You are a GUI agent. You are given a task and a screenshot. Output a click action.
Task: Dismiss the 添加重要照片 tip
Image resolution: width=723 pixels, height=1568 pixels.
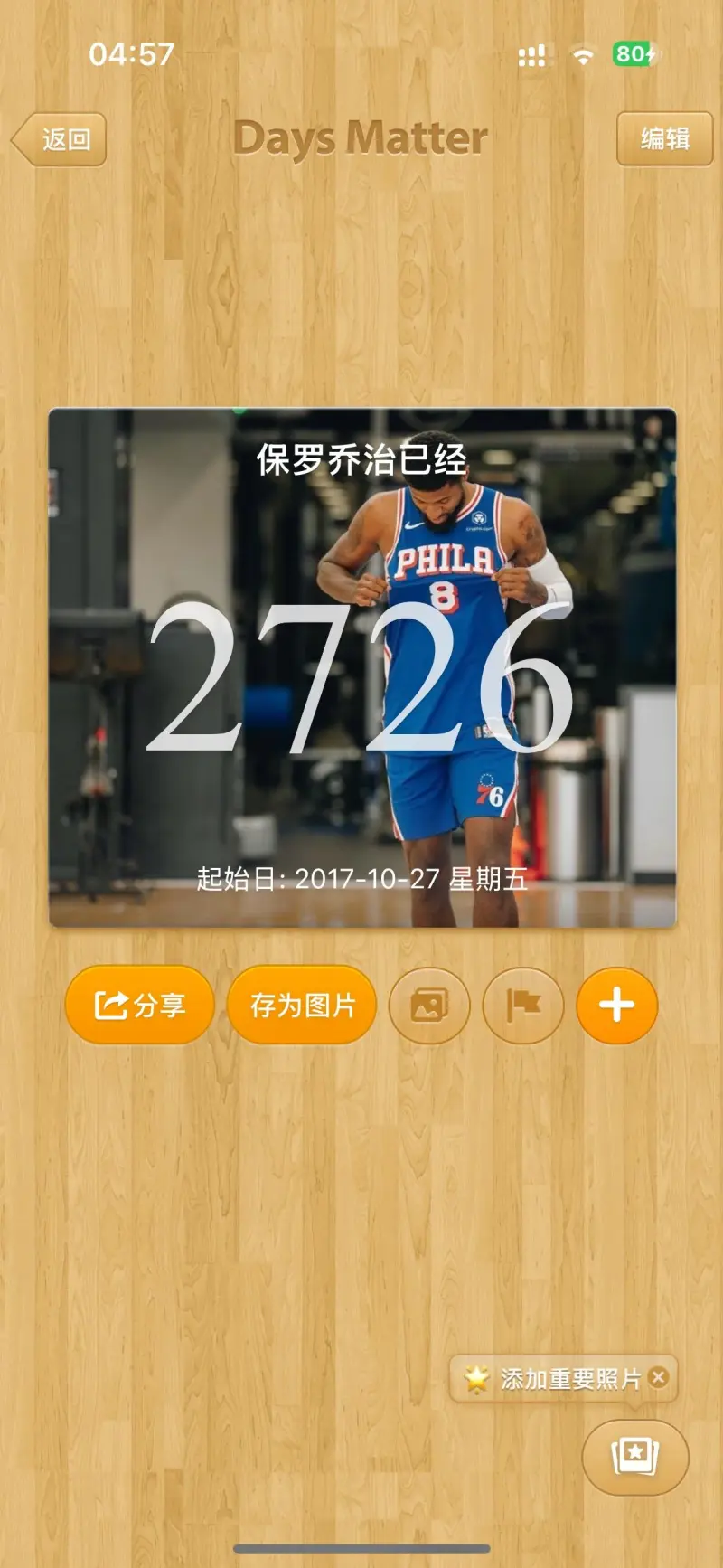(659, 1377)
